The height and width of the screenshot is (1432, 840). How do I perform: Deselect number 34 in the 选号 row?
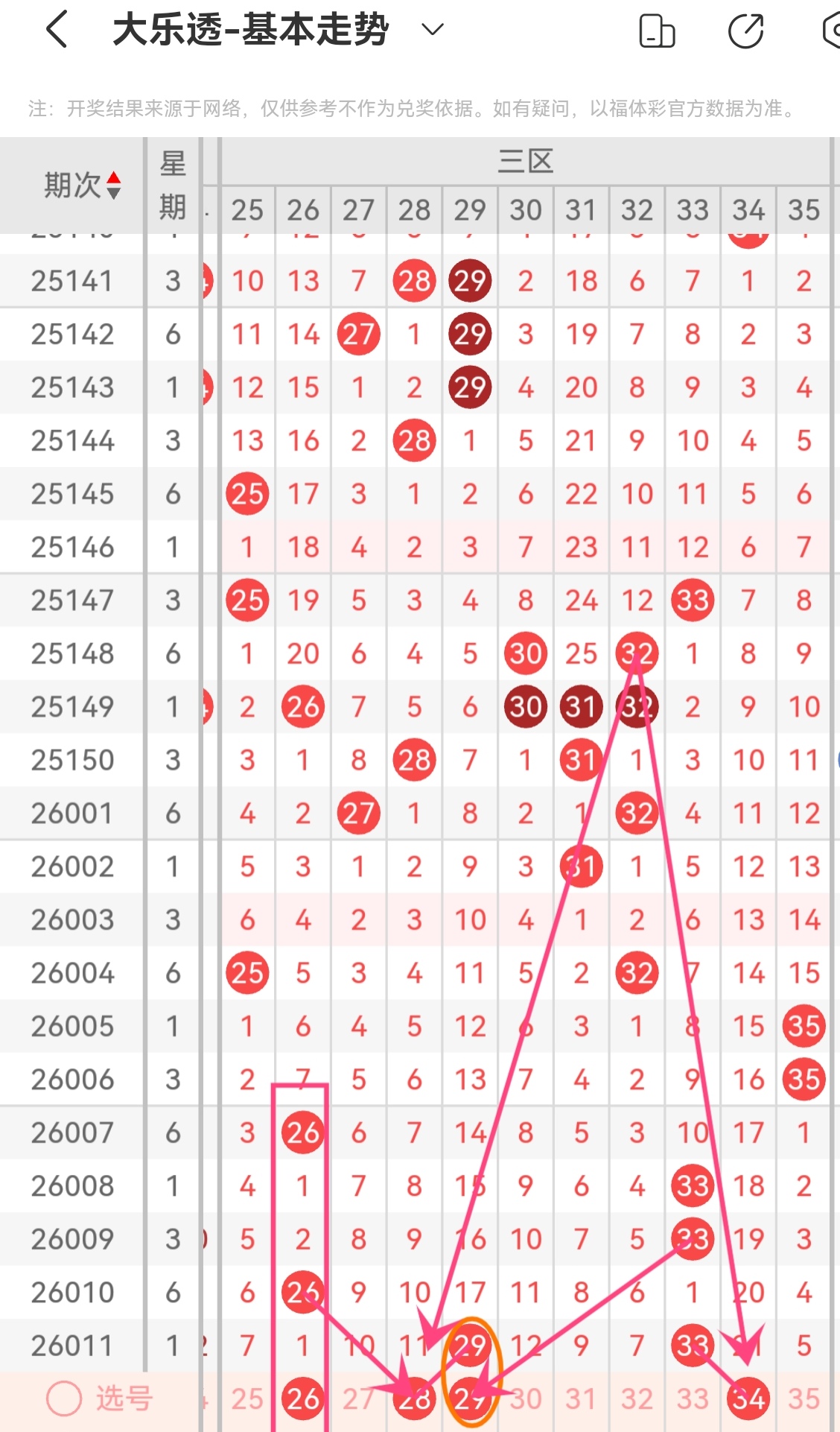click(748, 1399)
